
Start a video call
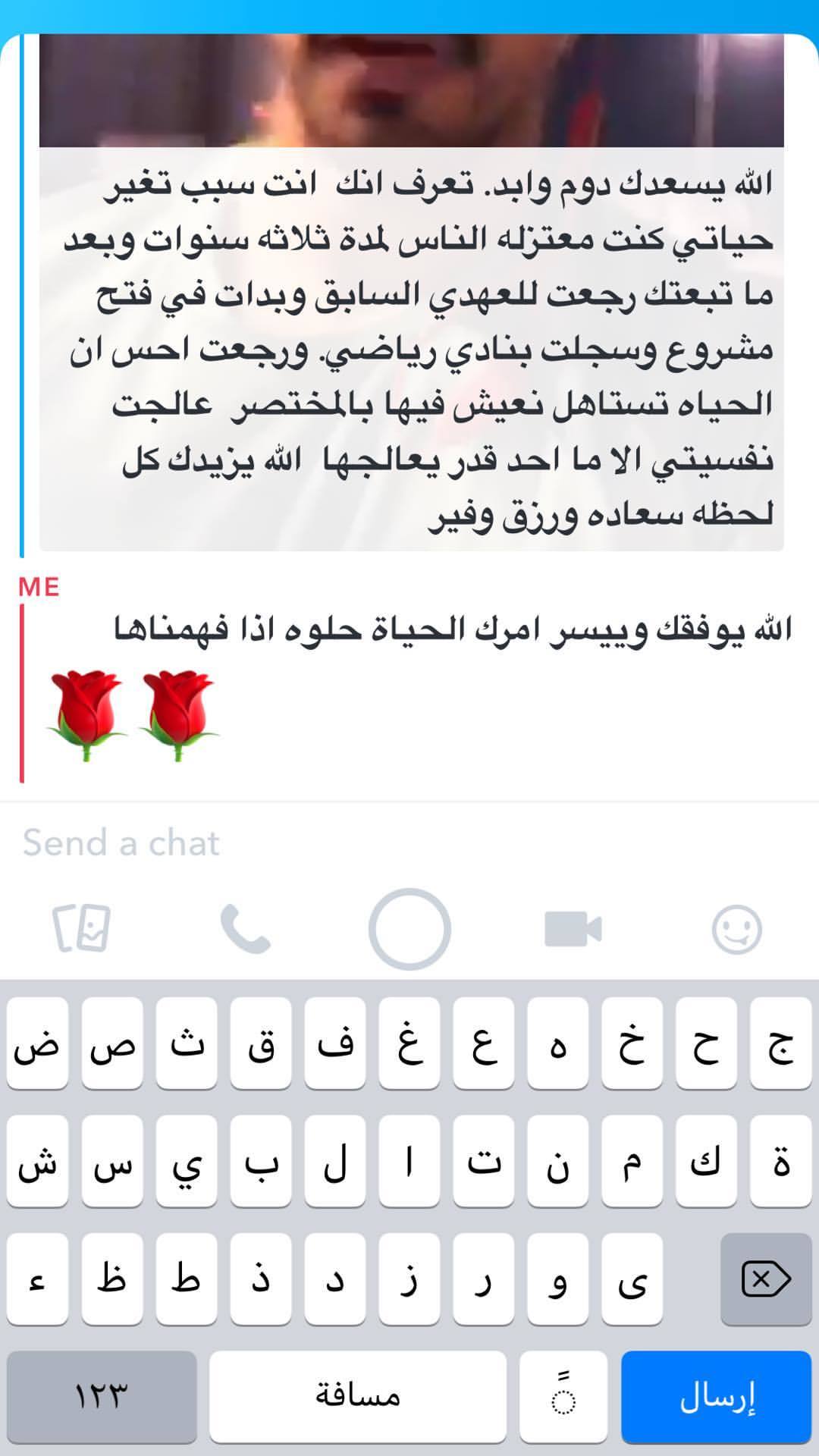pyautogui.click(x=573, y=929)
